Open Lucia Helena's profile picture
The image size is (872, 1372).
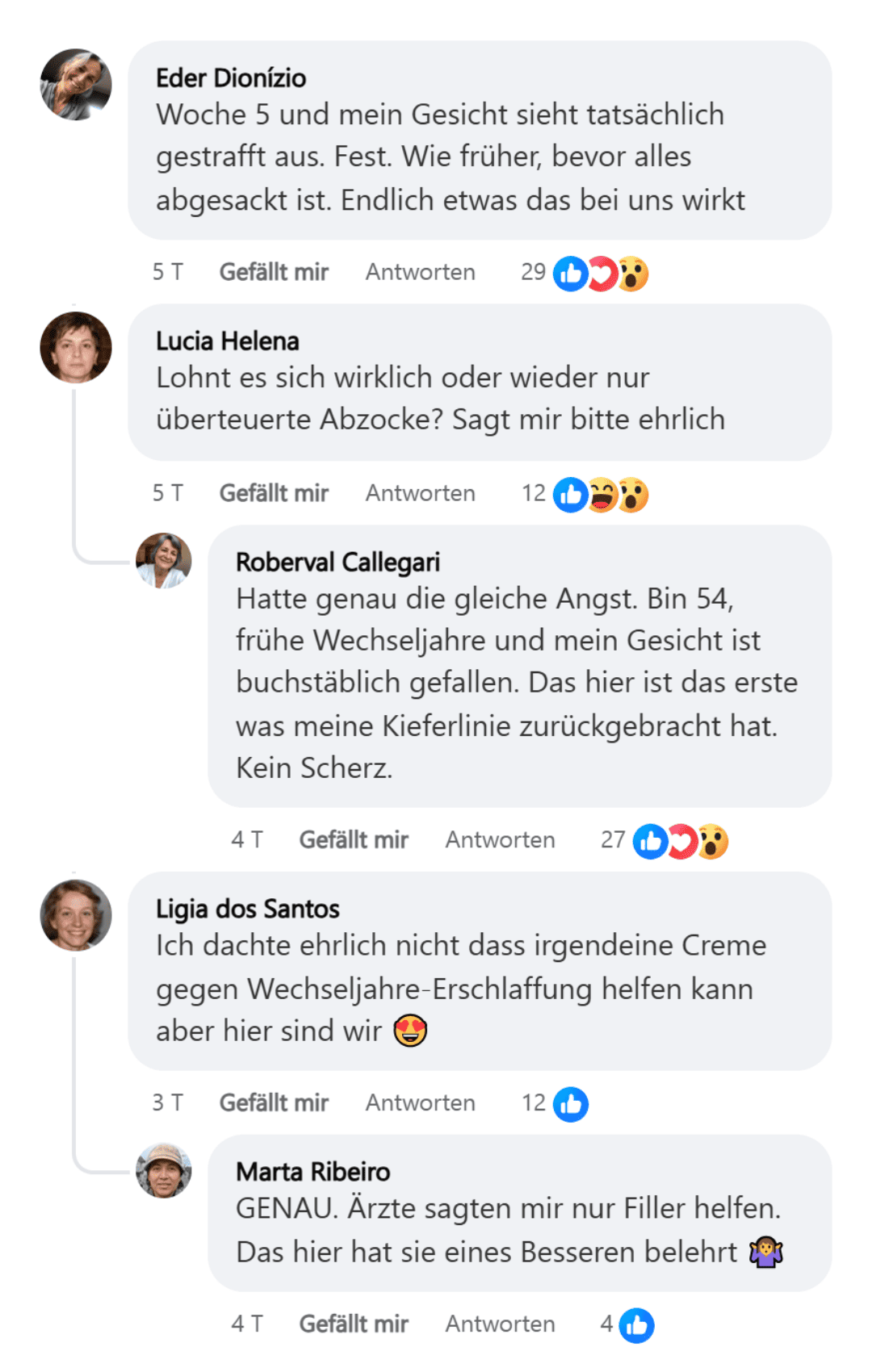(76, 348)
